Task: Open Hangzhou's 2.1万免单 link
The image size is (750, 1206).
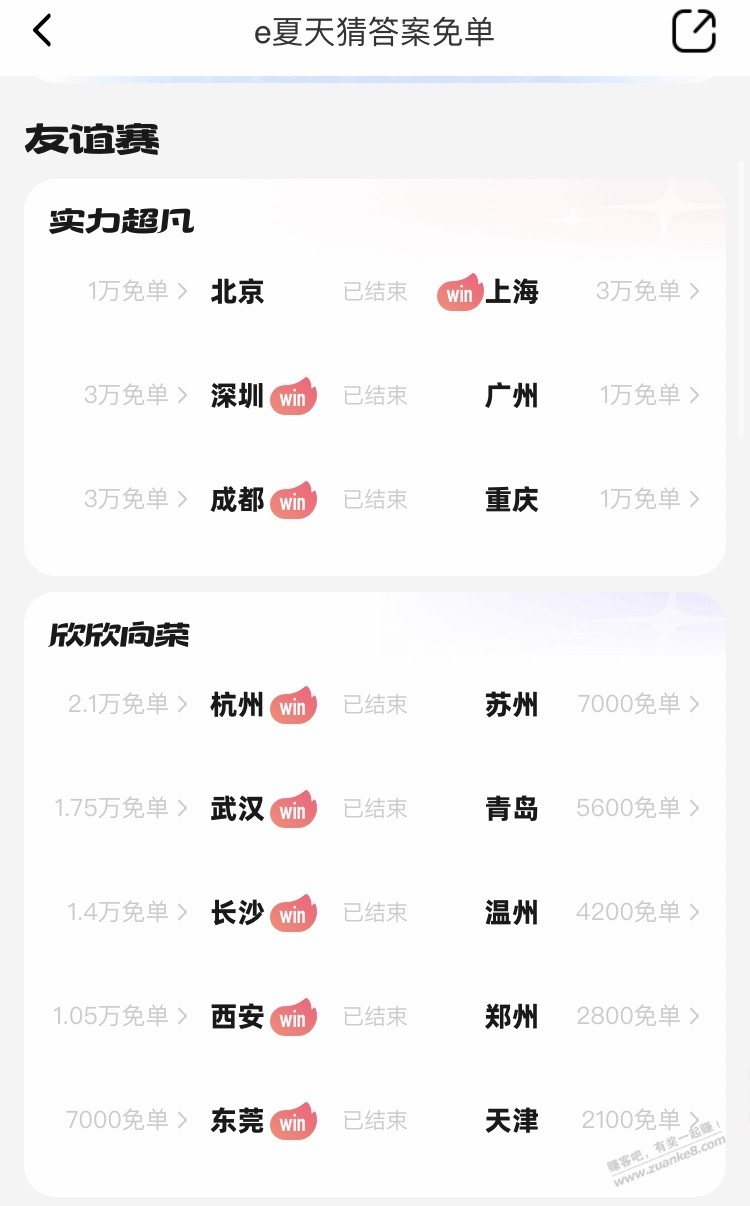Action: tap(127, 705)
